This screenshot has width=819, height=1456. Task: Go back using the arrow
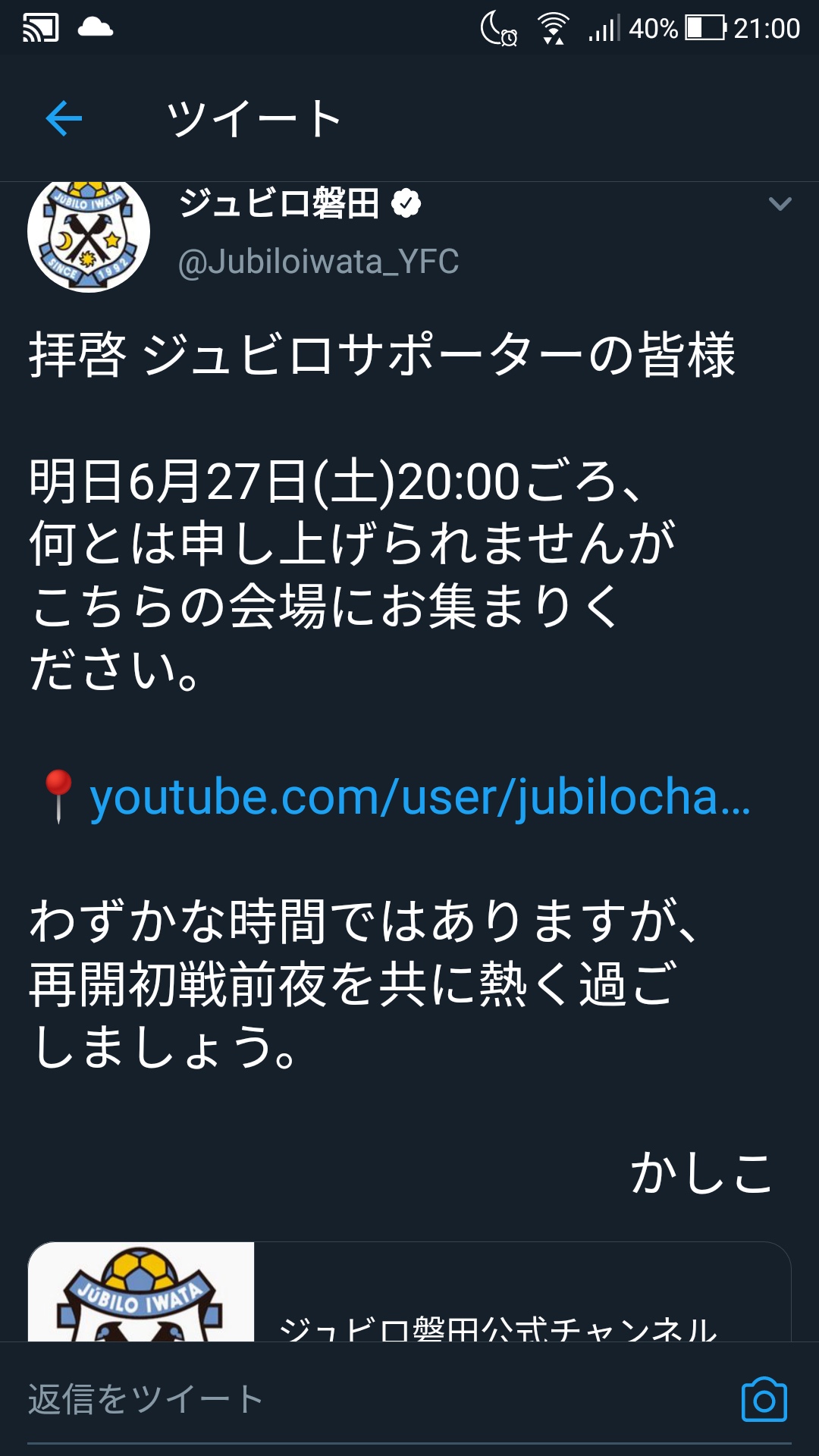pos(64,118)
